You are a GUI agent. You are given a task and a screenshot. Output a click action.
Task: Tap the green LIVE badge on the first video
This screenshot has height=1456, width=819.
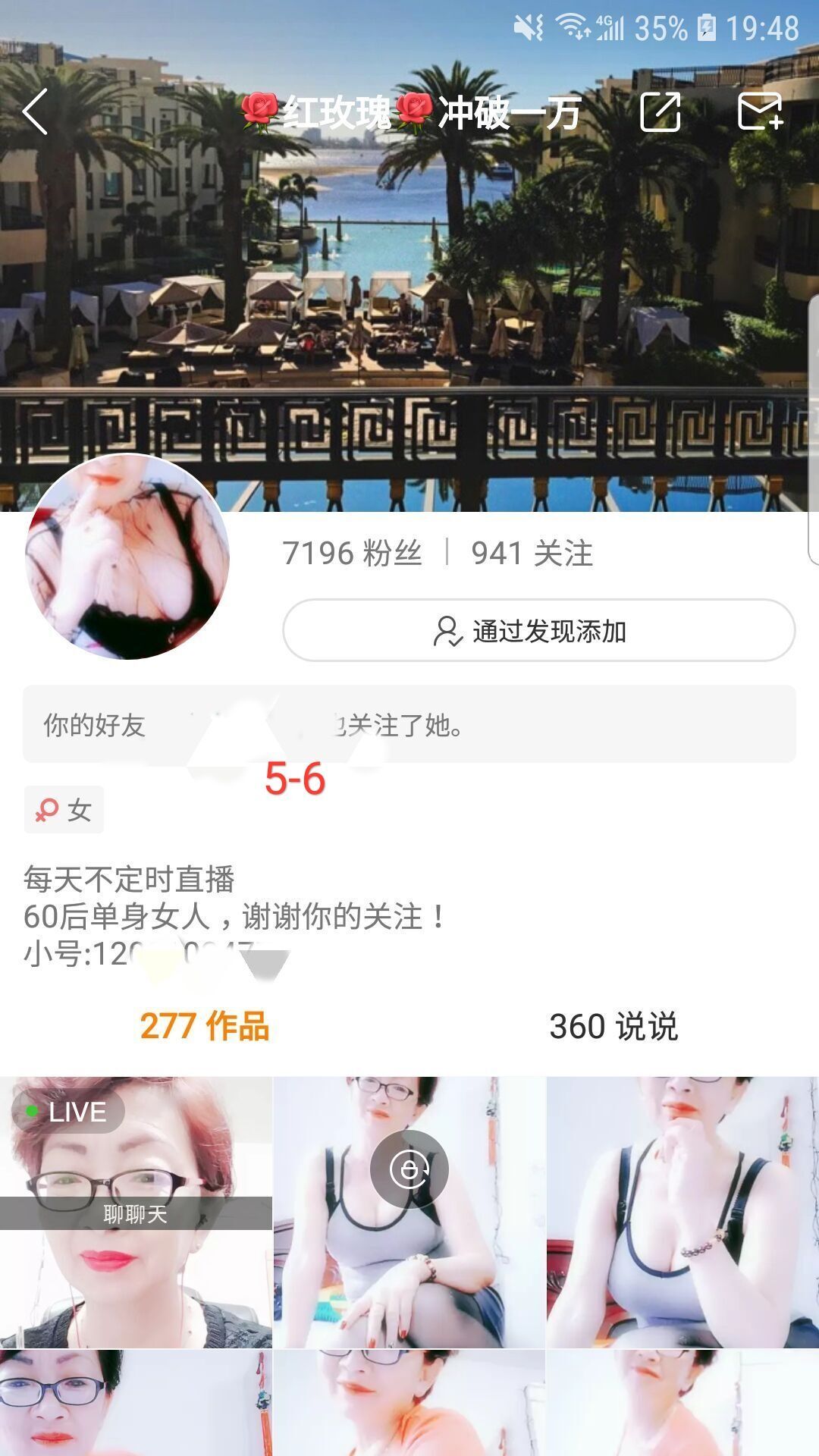click(67, 1112)
